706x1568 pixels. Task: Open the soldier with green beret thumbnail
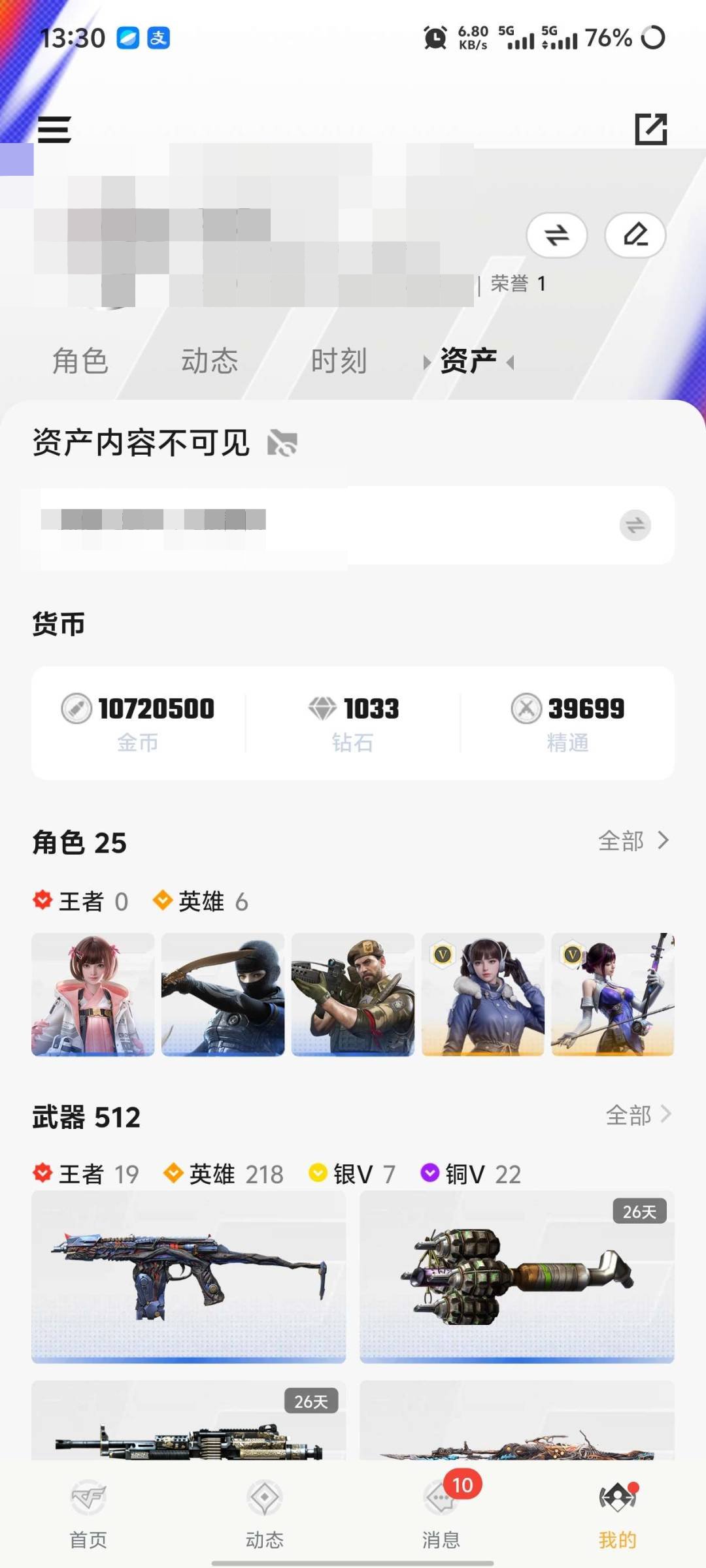coord(353,994)
